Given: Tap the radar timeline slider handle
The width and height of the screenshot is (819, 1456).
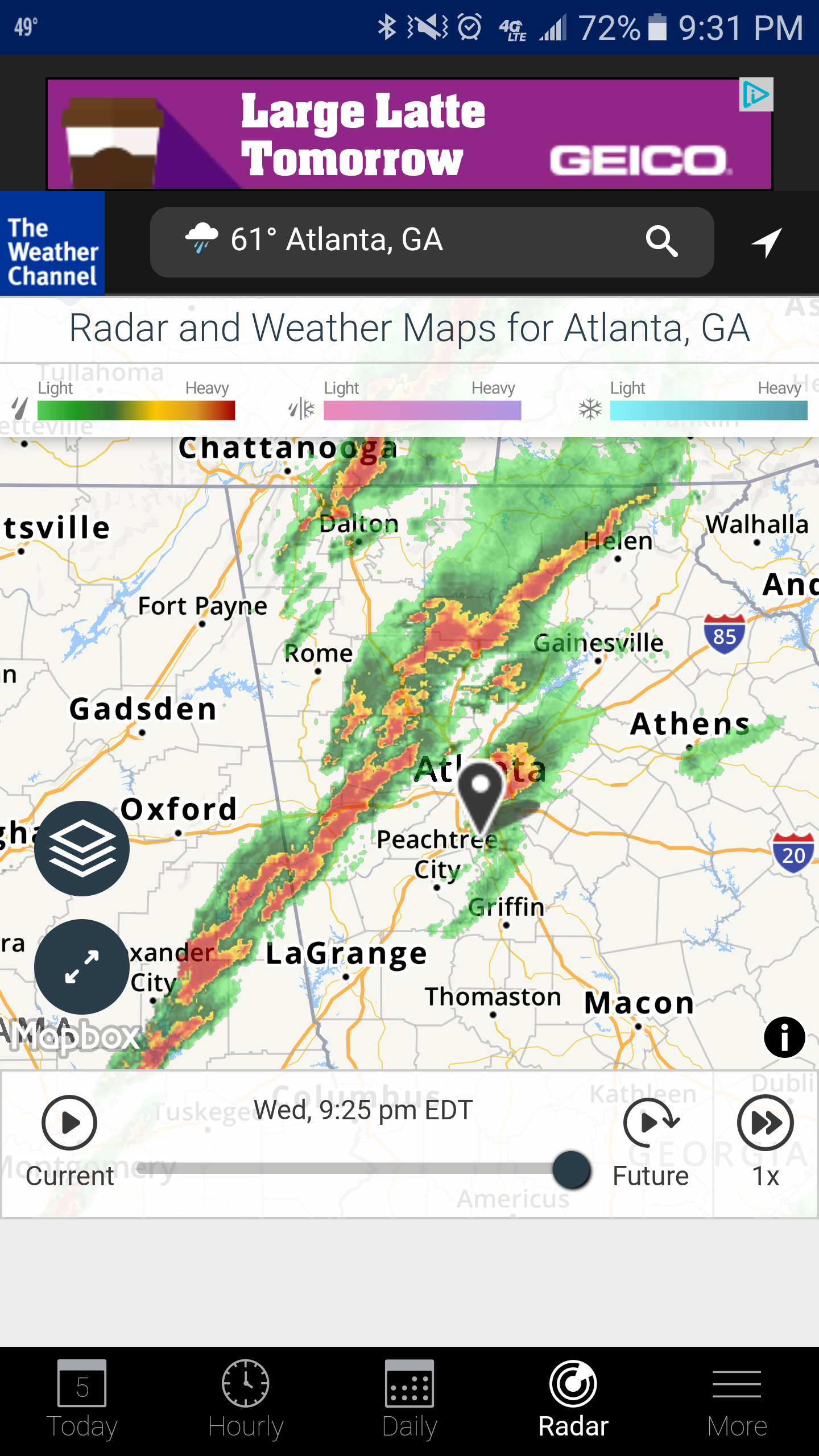Looking at the screenshot, I should 571,1169.
